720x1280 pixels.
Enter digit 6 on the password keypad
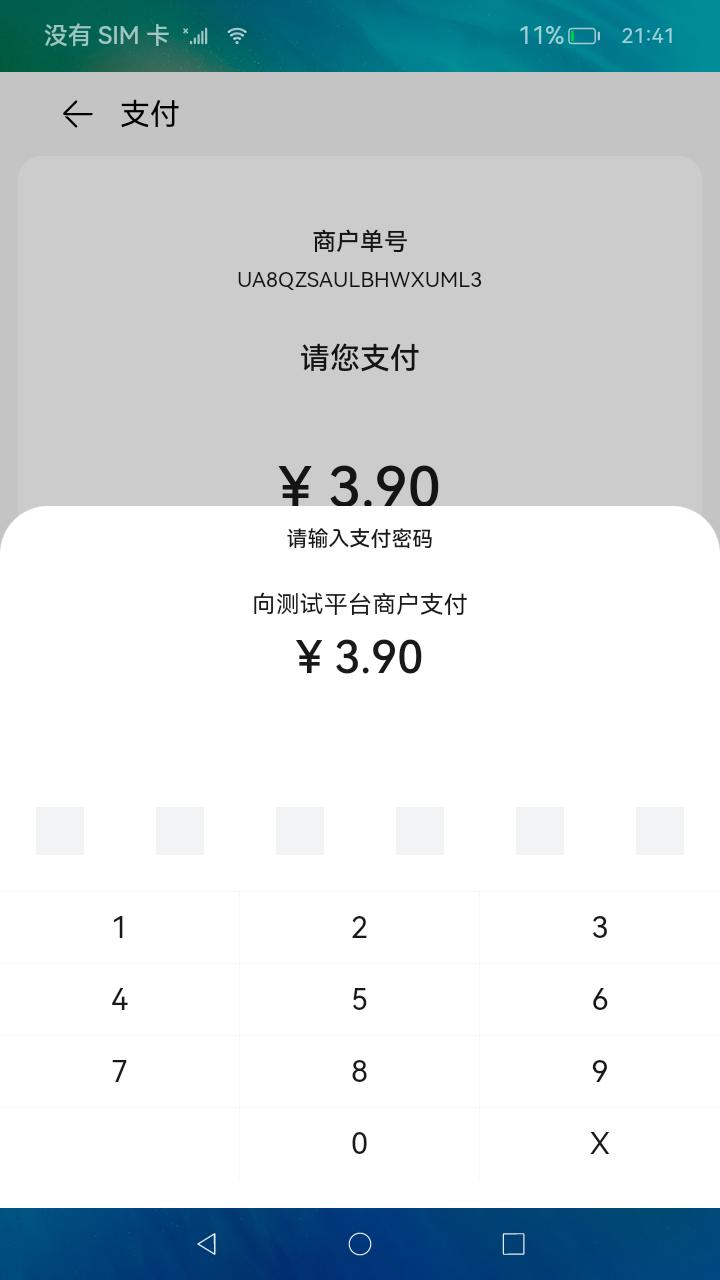599,999
